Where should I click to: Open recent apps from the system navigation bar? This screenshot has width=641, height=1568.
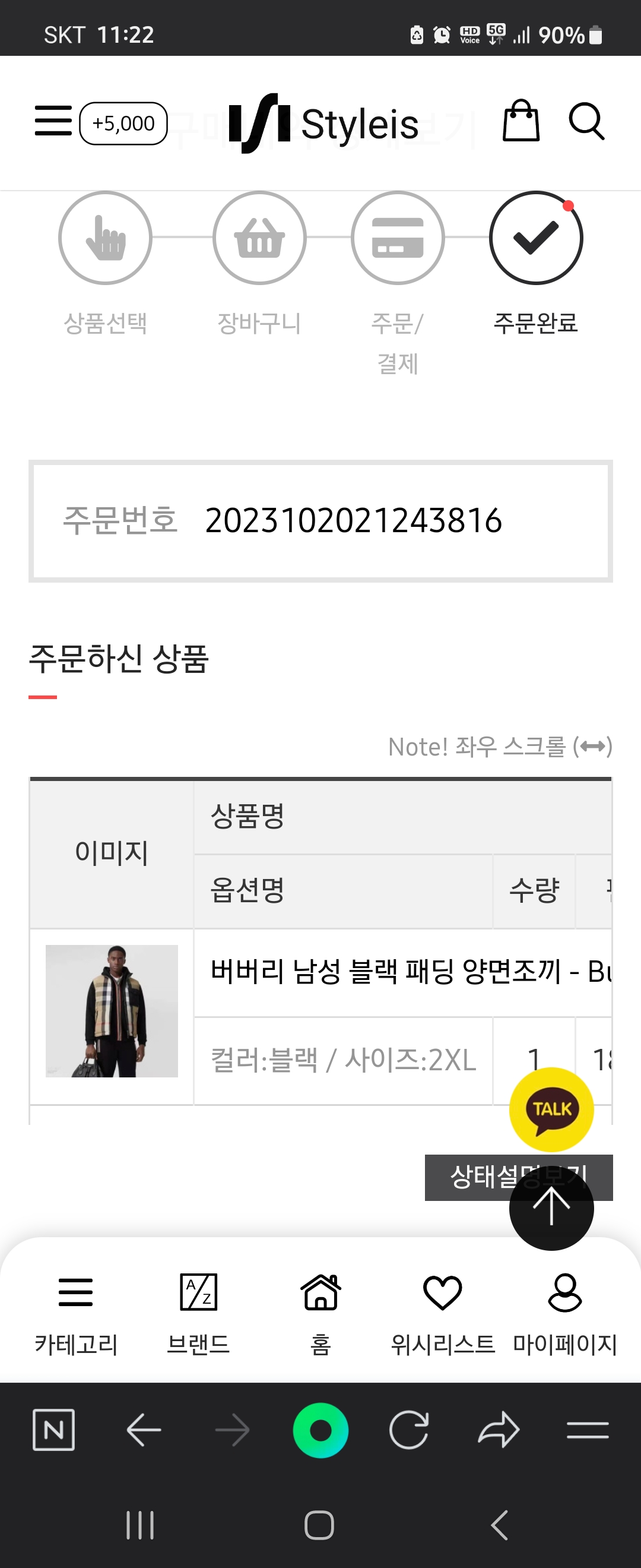tap(140, 1525)
